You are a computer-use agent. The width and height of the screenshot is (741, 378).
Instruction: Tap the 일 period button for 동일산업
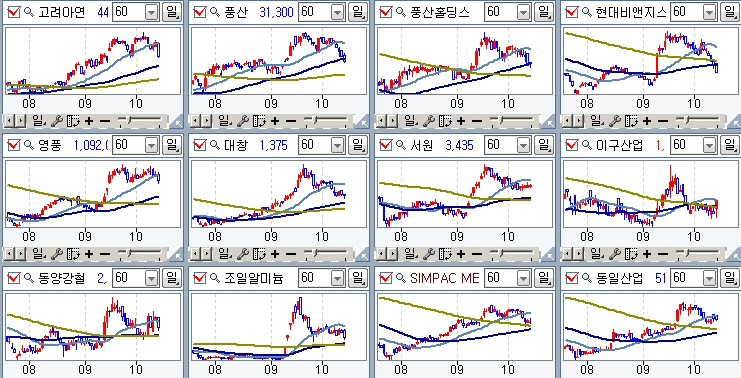731,278
